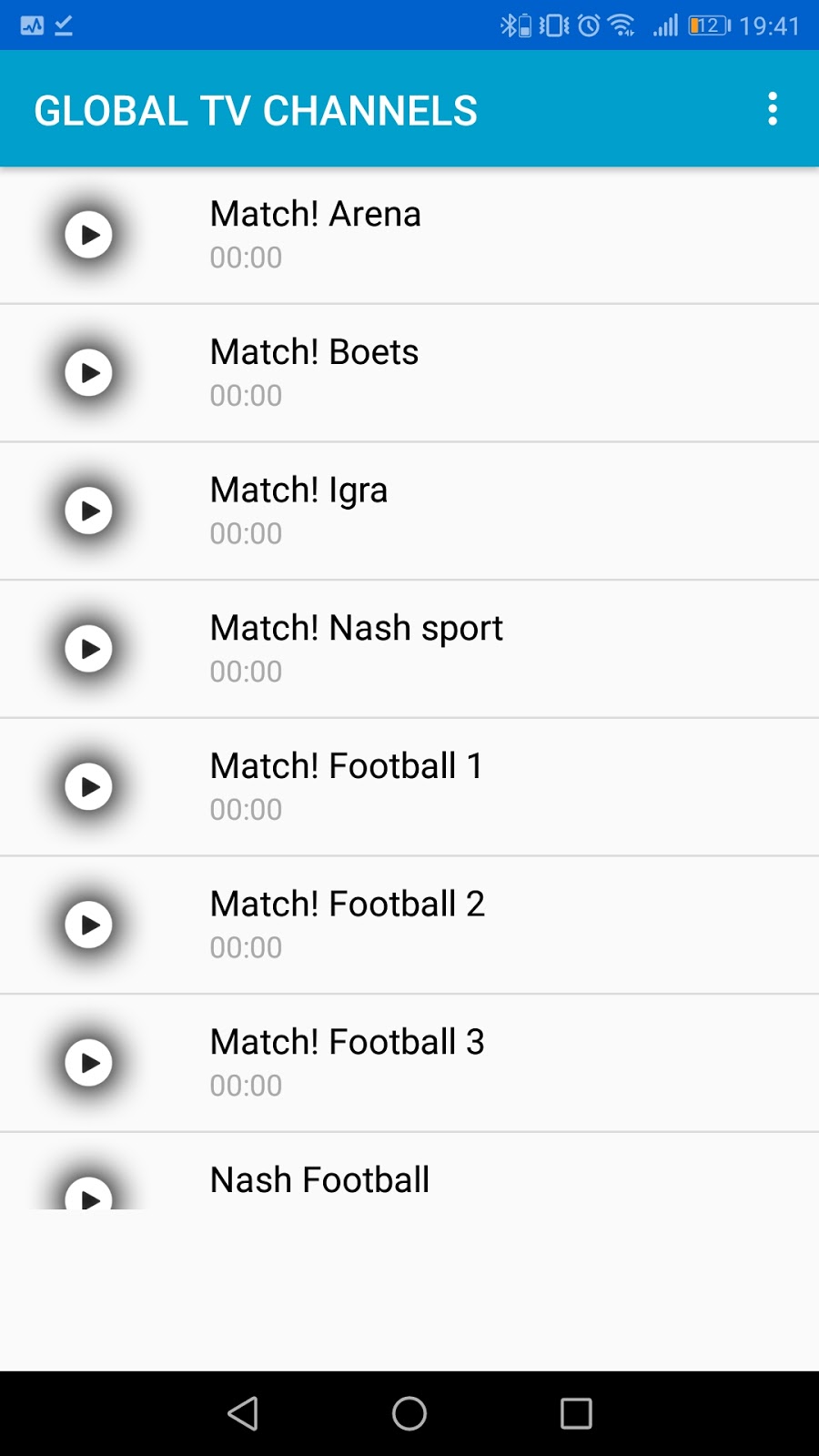Play Match! Football 1
This screenshot has width=819, height=1456.
tap(89, 787)
